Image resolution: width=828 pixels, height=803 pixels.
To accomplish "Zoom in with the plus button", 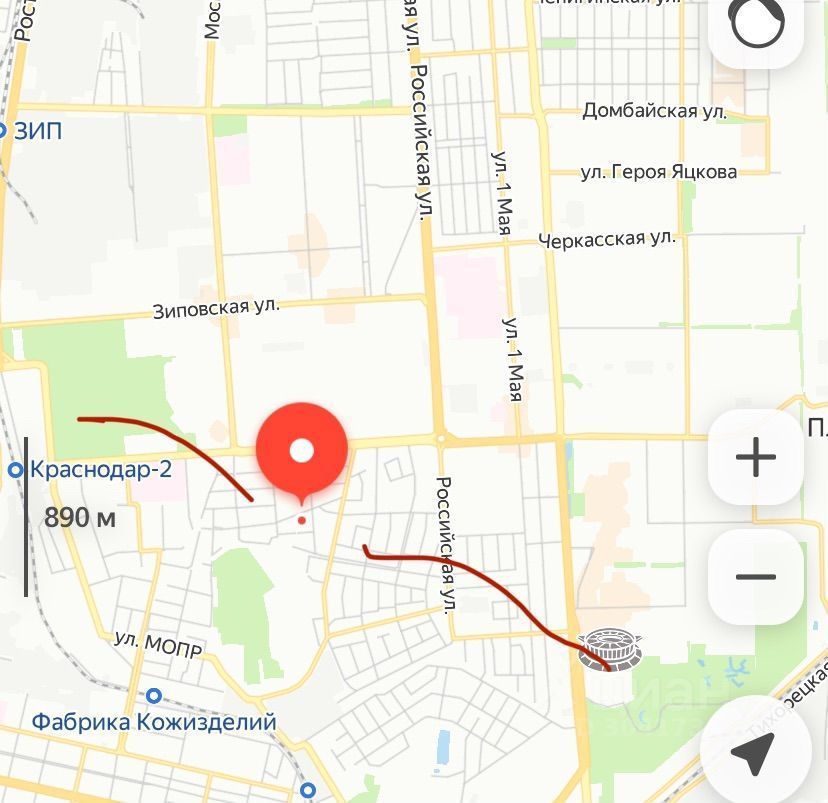I will pos(755,458).
